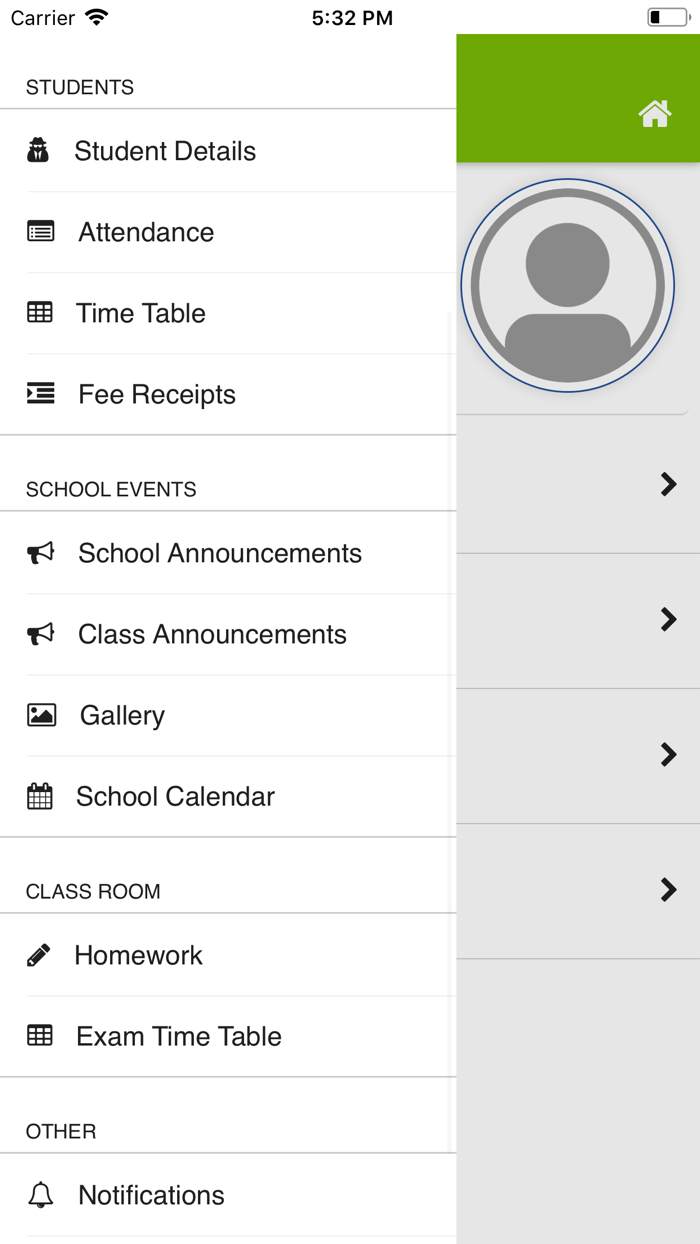Viewport: 700px width, 1244px height.
Task: View Fee Receipts
Action: click(157, 394)
